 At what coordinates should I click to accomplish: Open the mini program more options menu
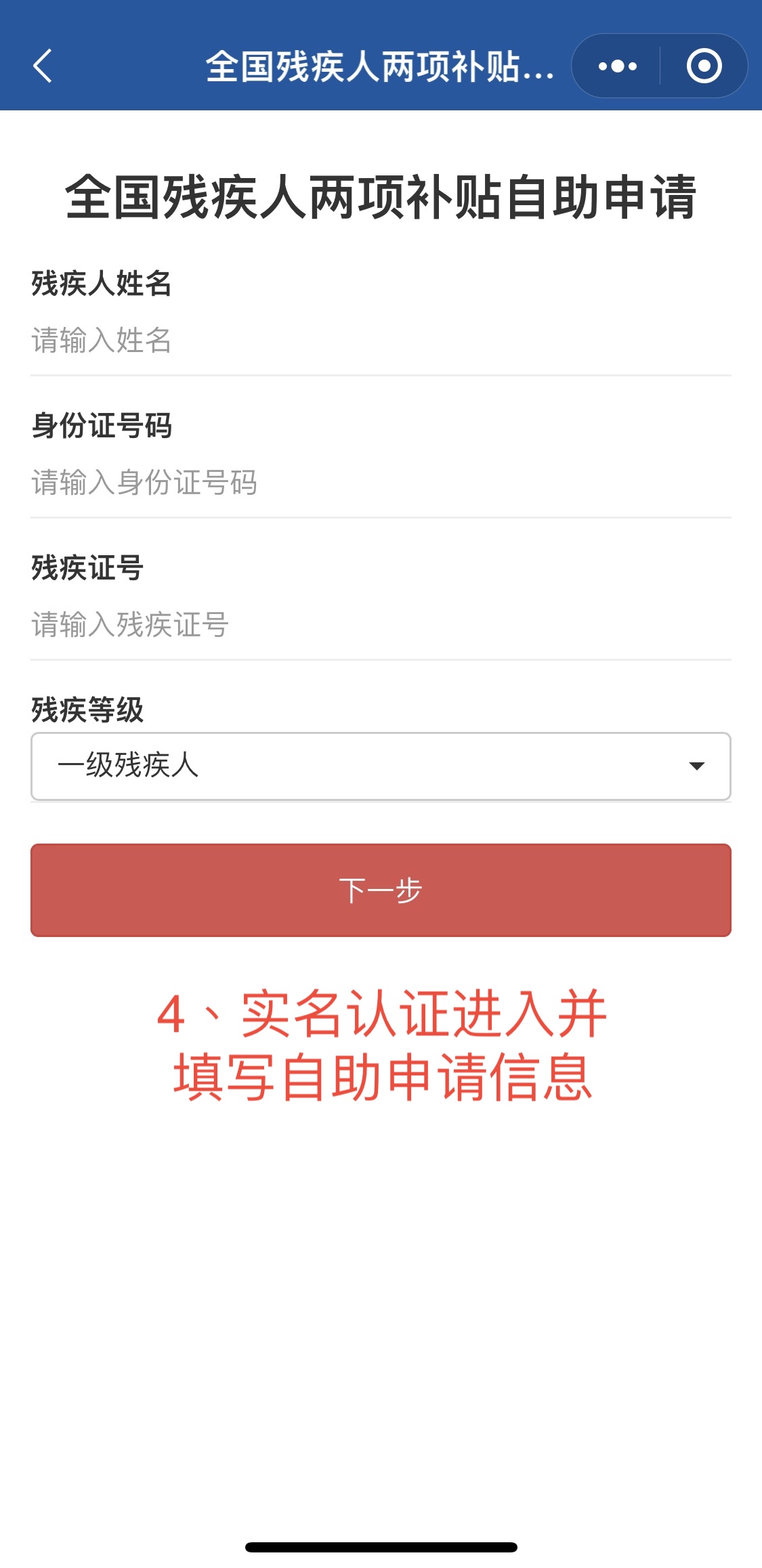tap(617, 66)
